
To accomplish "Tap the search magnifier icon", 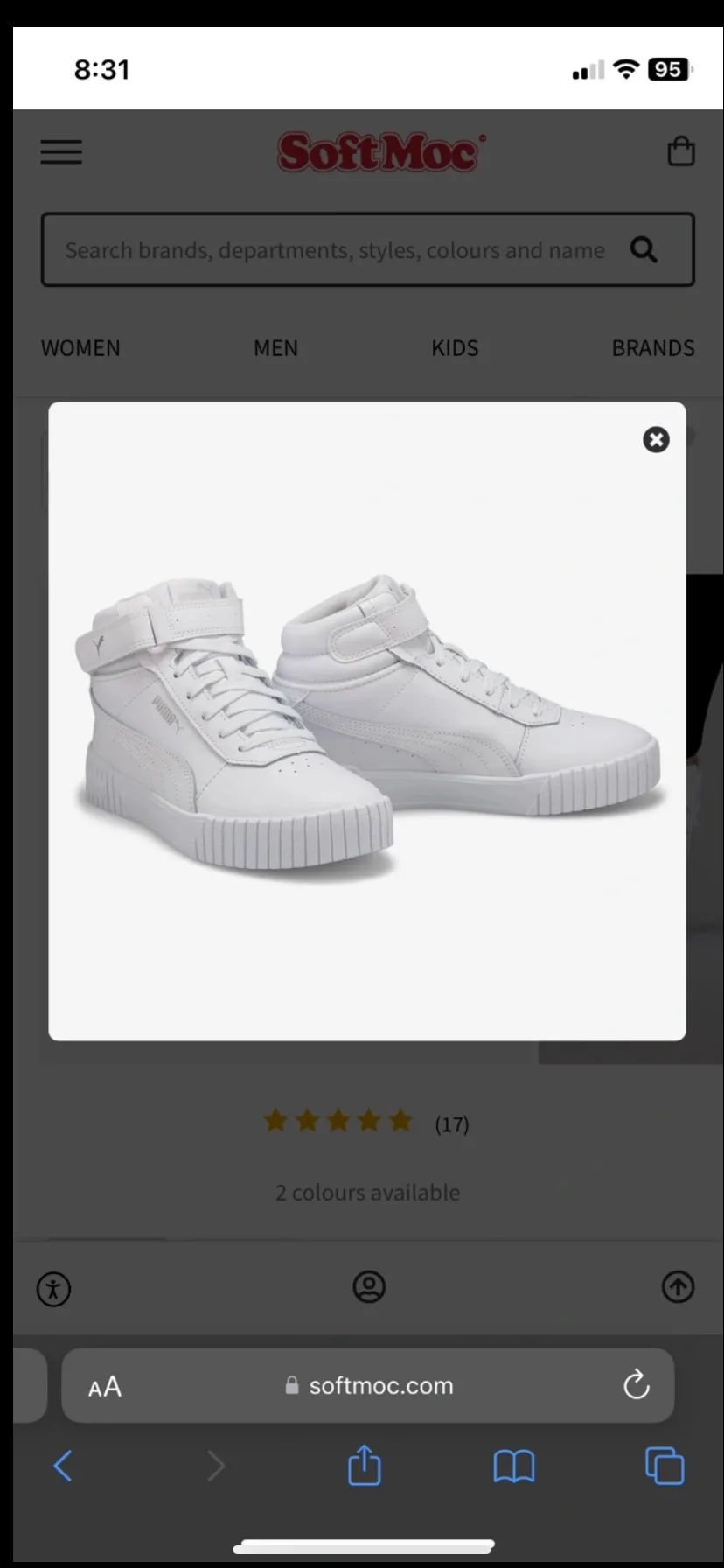I will pos(644,249).
